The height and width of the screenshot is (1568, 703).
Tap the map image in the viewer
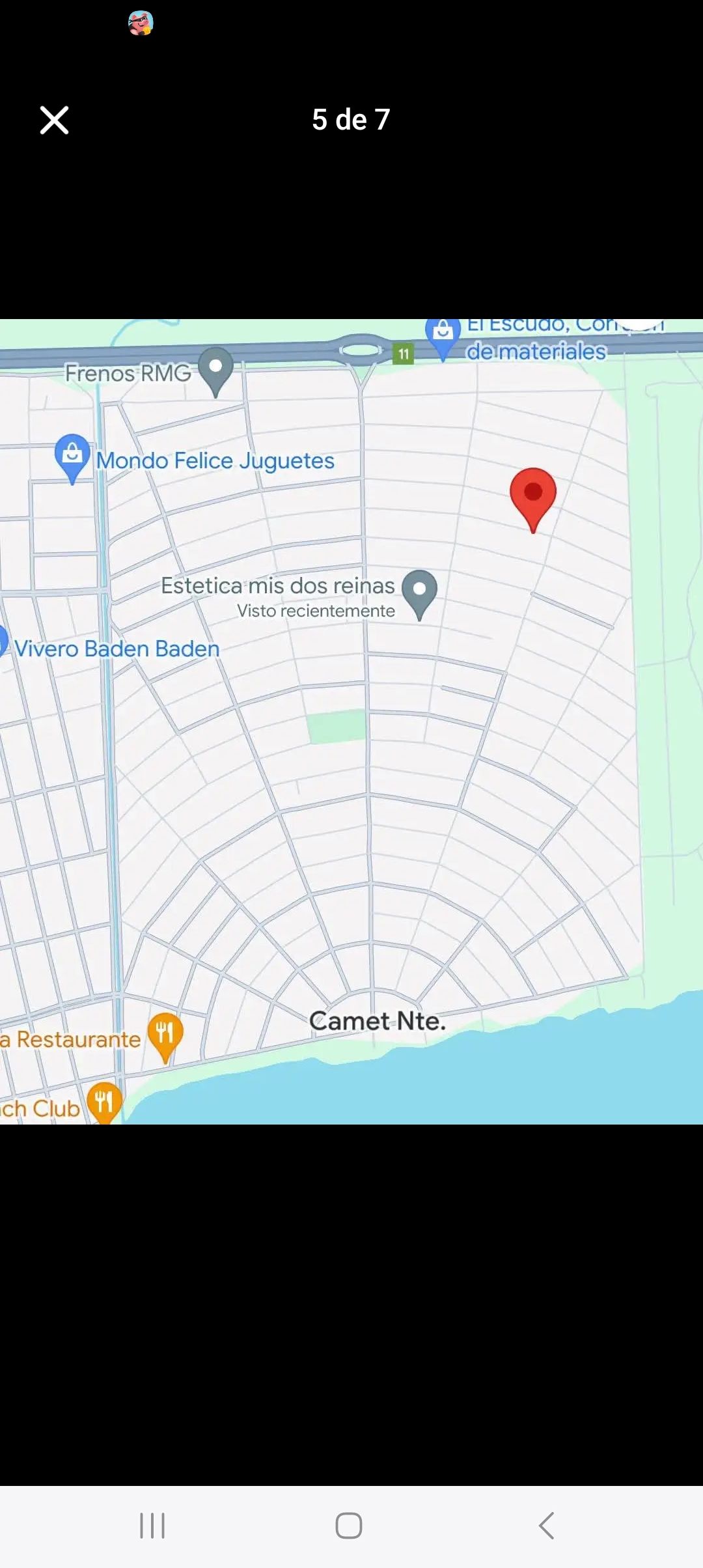tap(351, 721)
